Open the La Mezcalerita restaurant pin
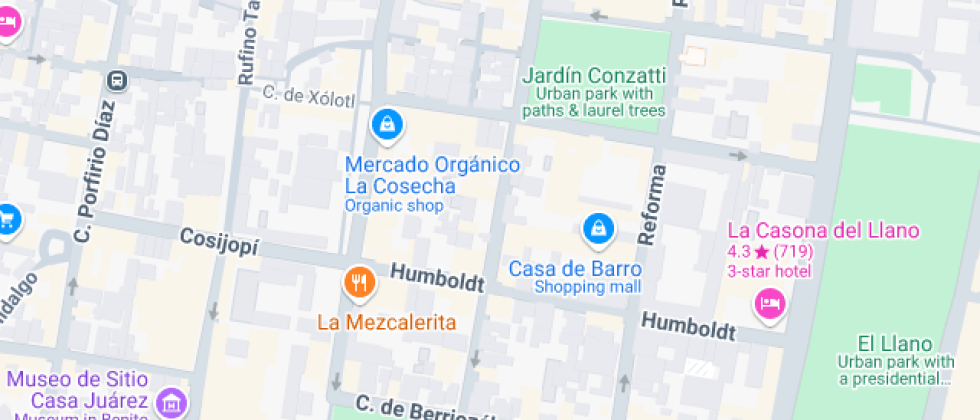The height and width of the screenshot is (420, 980). [x=359, y=283]
